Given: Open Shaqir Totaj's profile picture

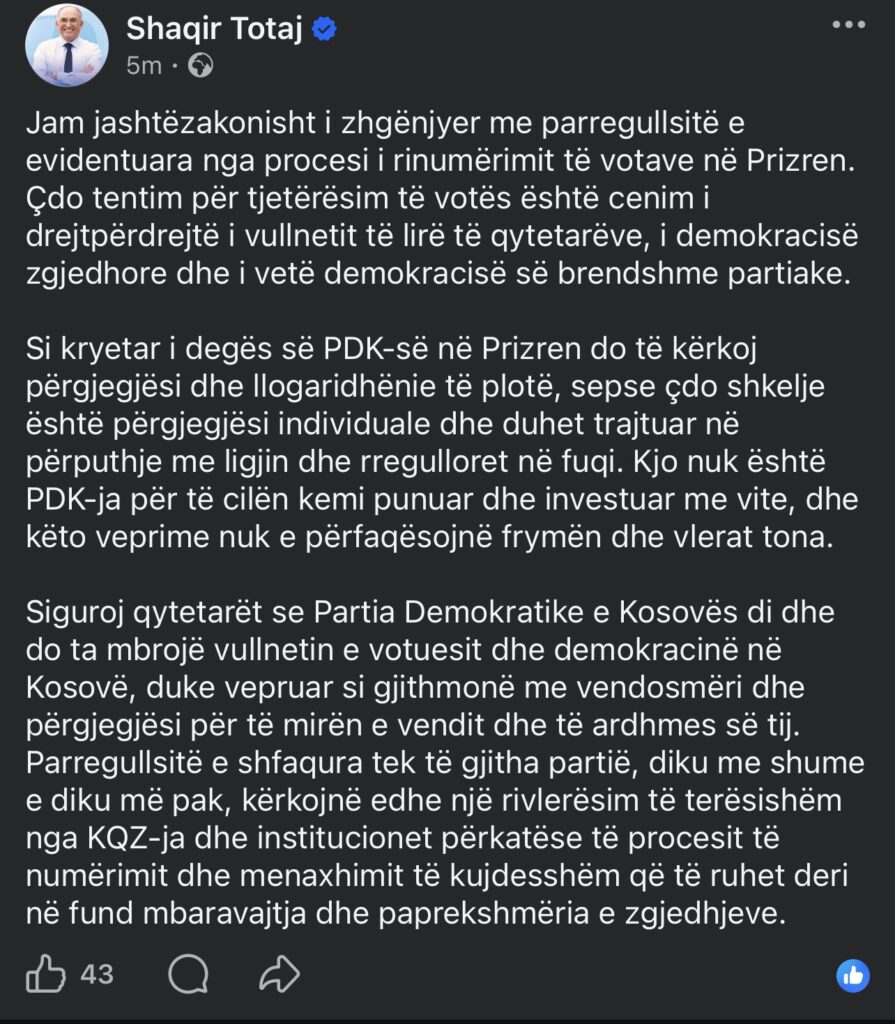Looking at the screenshot, I should click(x=66, y=46).
